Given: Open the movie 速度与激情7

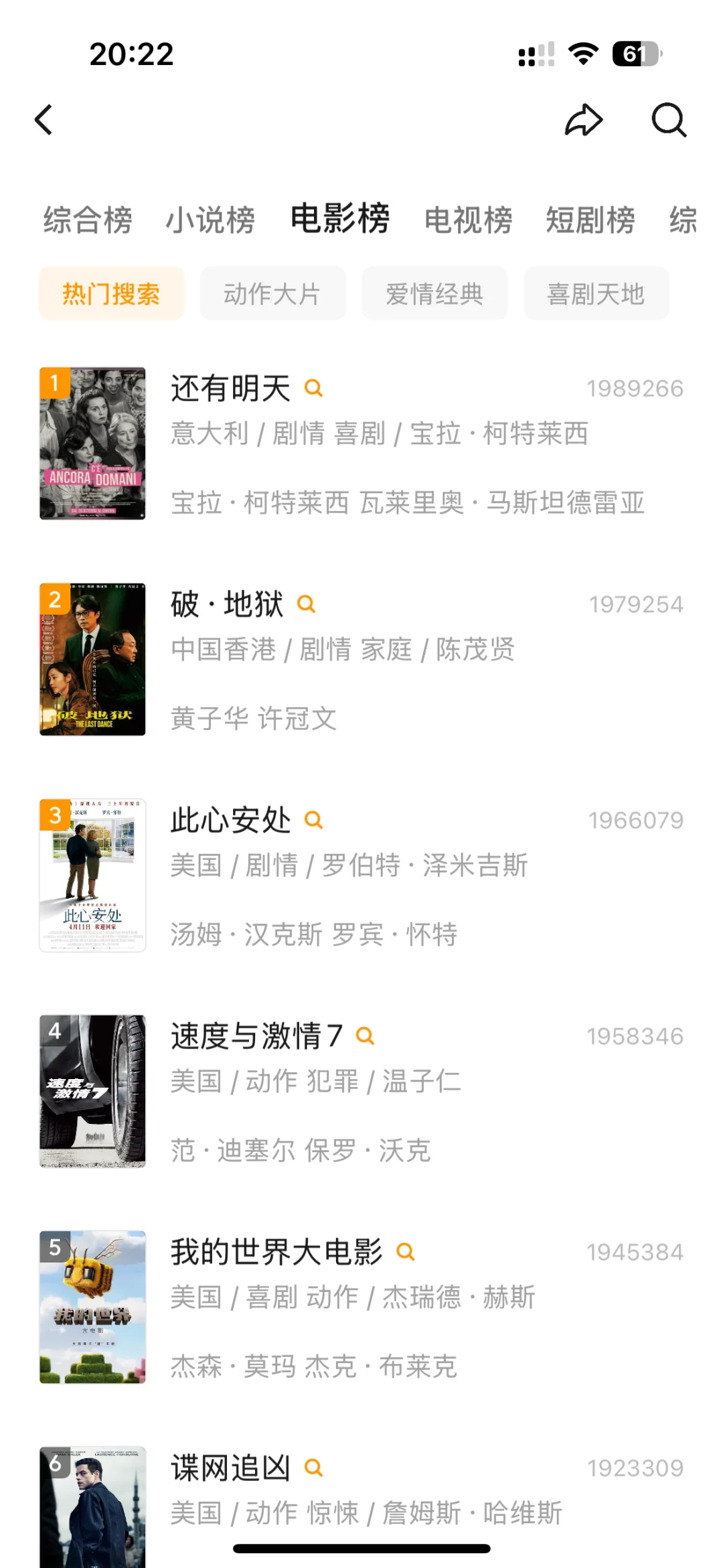Looking at the screenshot, I should point(256,1036).
